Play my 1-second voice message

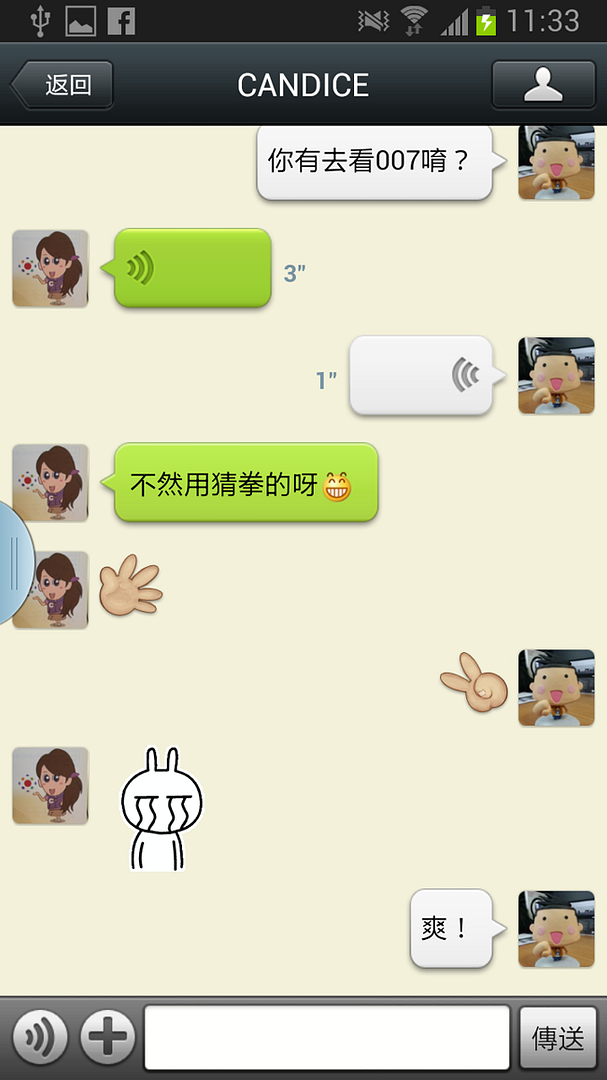tap(421, 375)
